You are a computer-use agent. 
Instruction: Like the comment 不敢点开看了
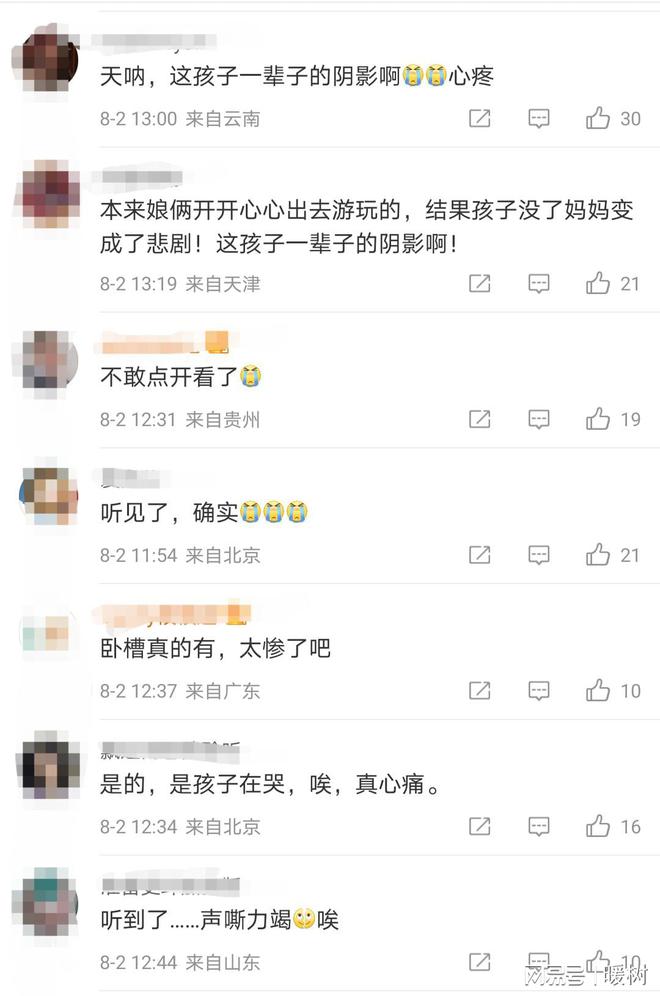click(x=598, y=420)
